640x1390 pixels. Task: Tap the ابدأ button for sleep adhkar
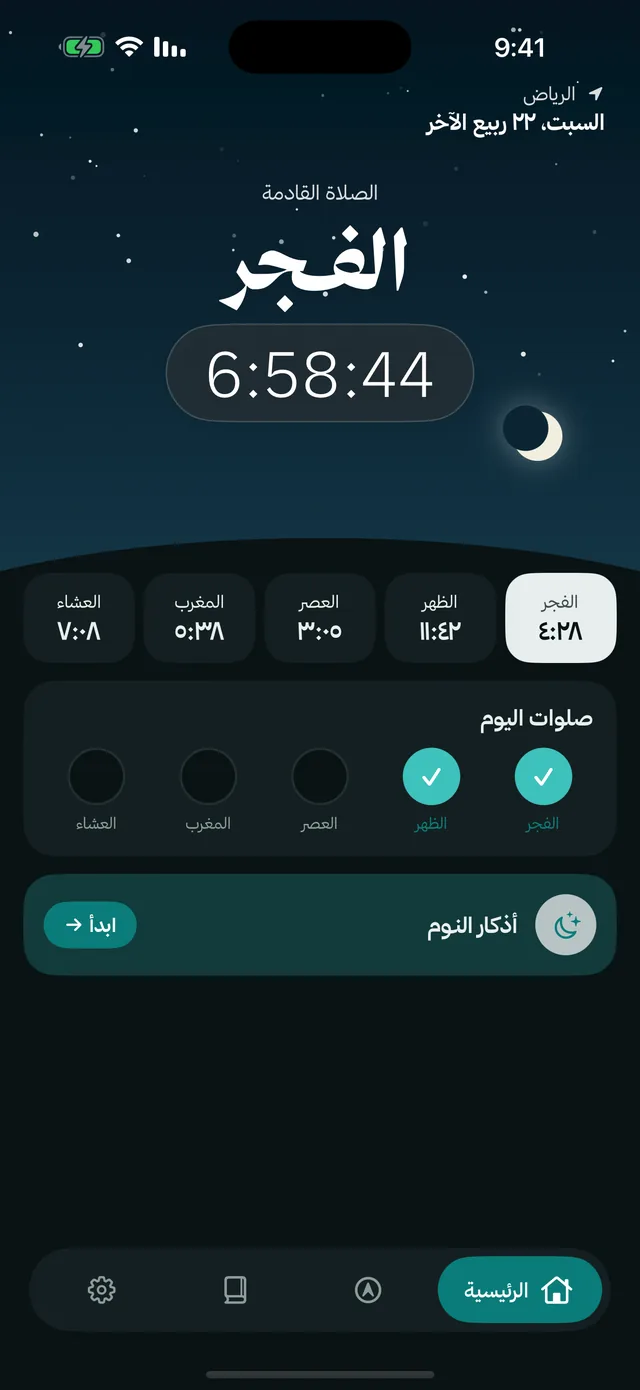pyautogui.click(x=90, y=925)
